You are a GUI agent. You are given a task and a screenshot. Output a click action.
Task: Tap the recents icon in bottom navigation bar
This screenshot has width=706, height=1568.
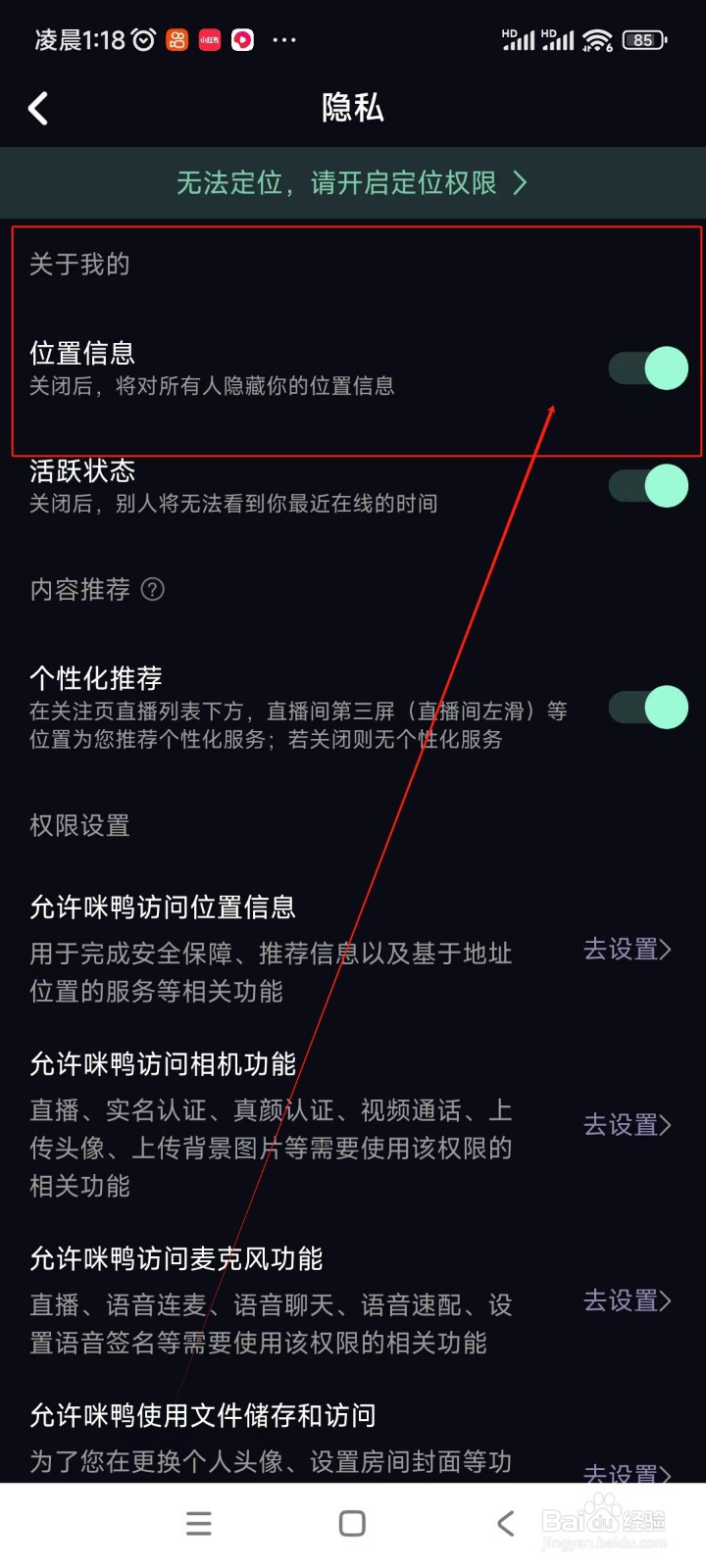[x=198, y=1523]
